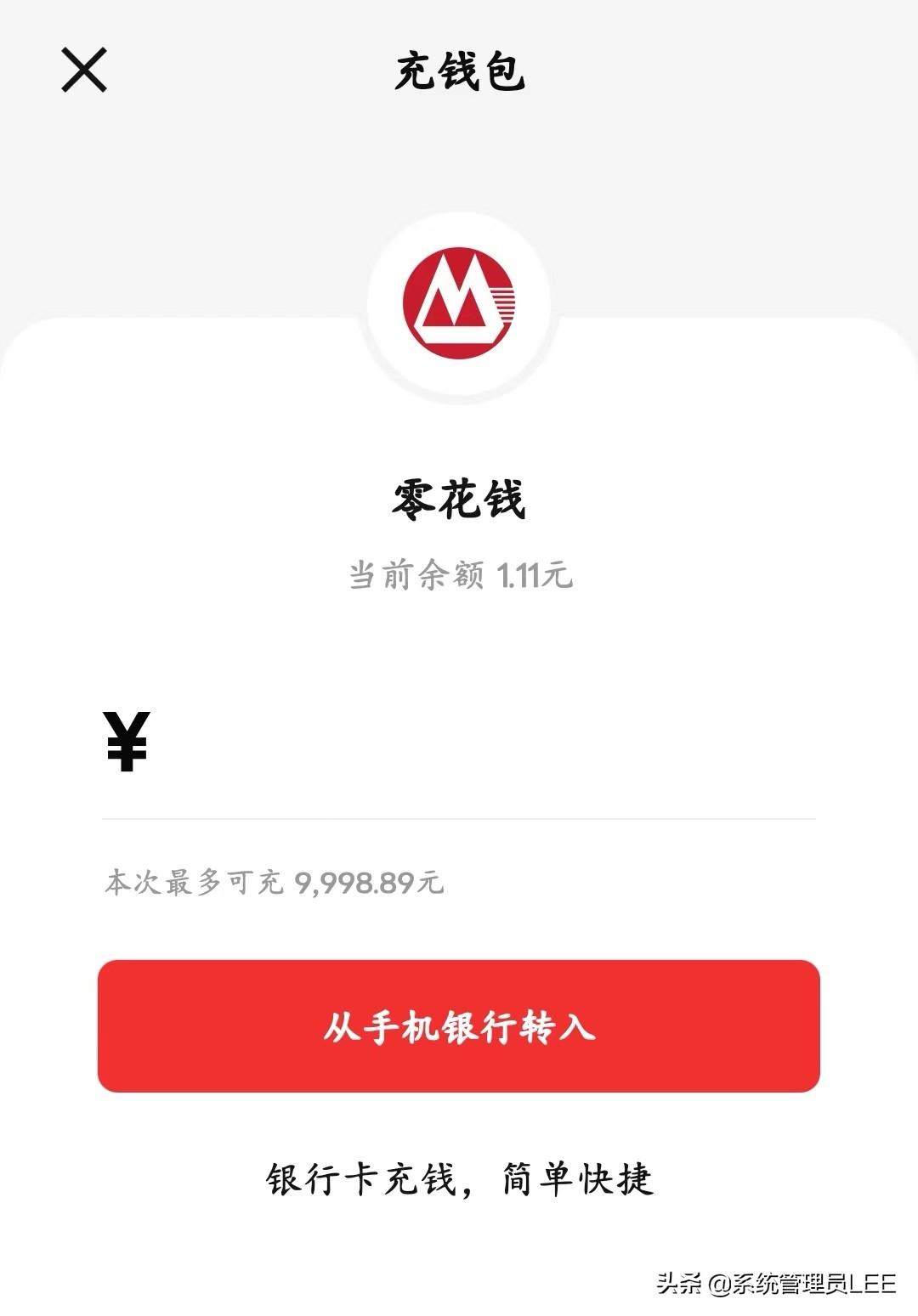The image size is (918, 1316).
Task: Tap the 从手机银行转入 button
Action: point(459,1026)
